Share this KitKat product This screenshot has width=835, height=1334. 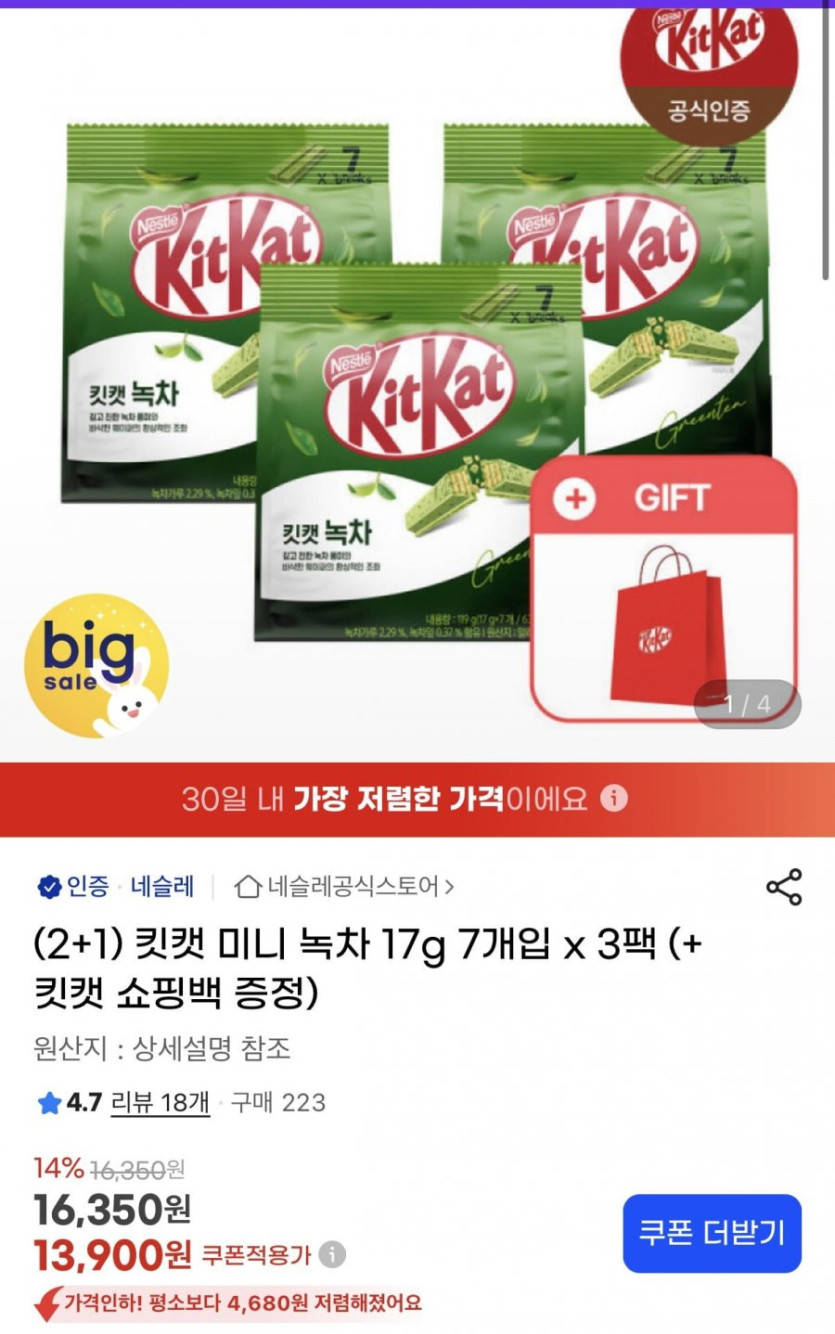(783, 886)
